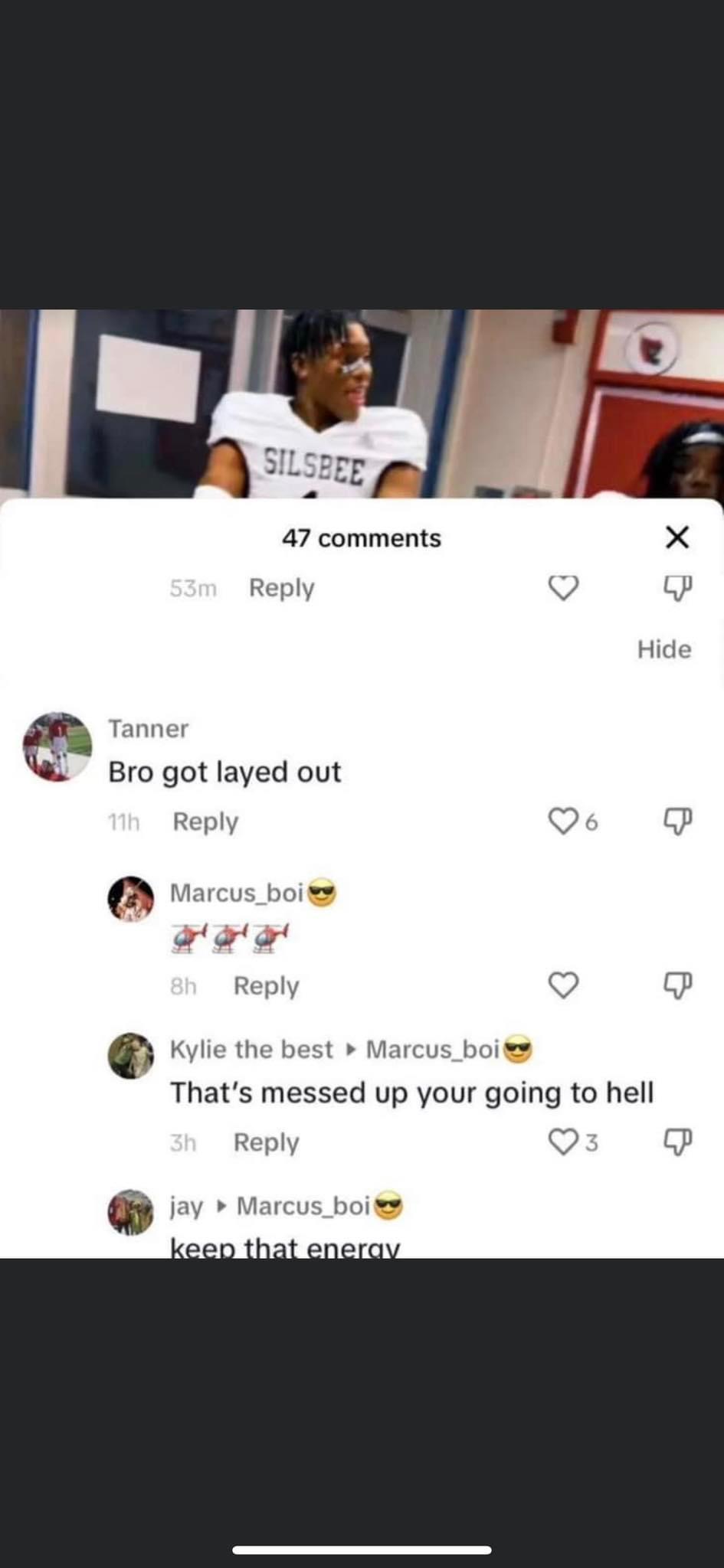
Task: Close the 47 comments panel
Action: click(677, 537)
